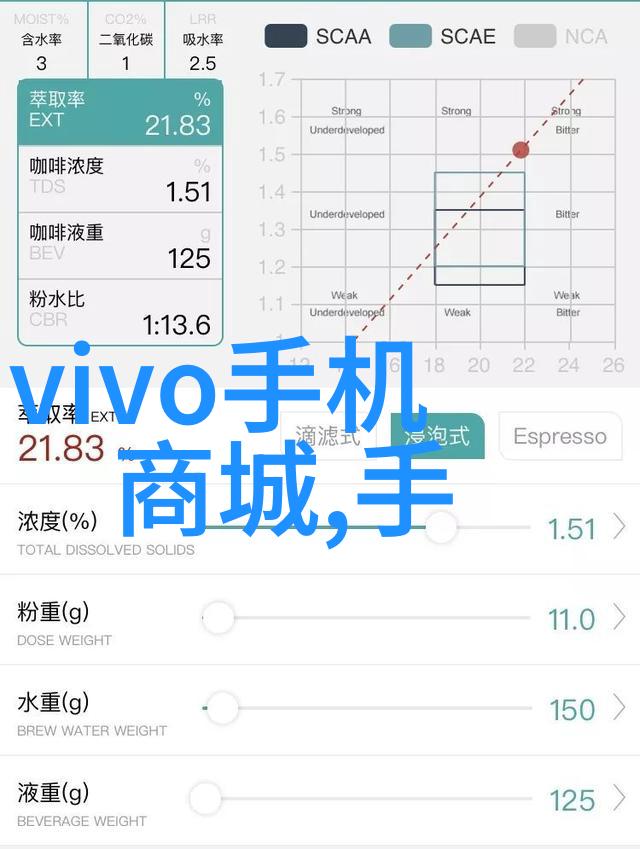Open the chevron beside the 11.0 value
The image size is (640, 849).
click(x=619, y=618)
